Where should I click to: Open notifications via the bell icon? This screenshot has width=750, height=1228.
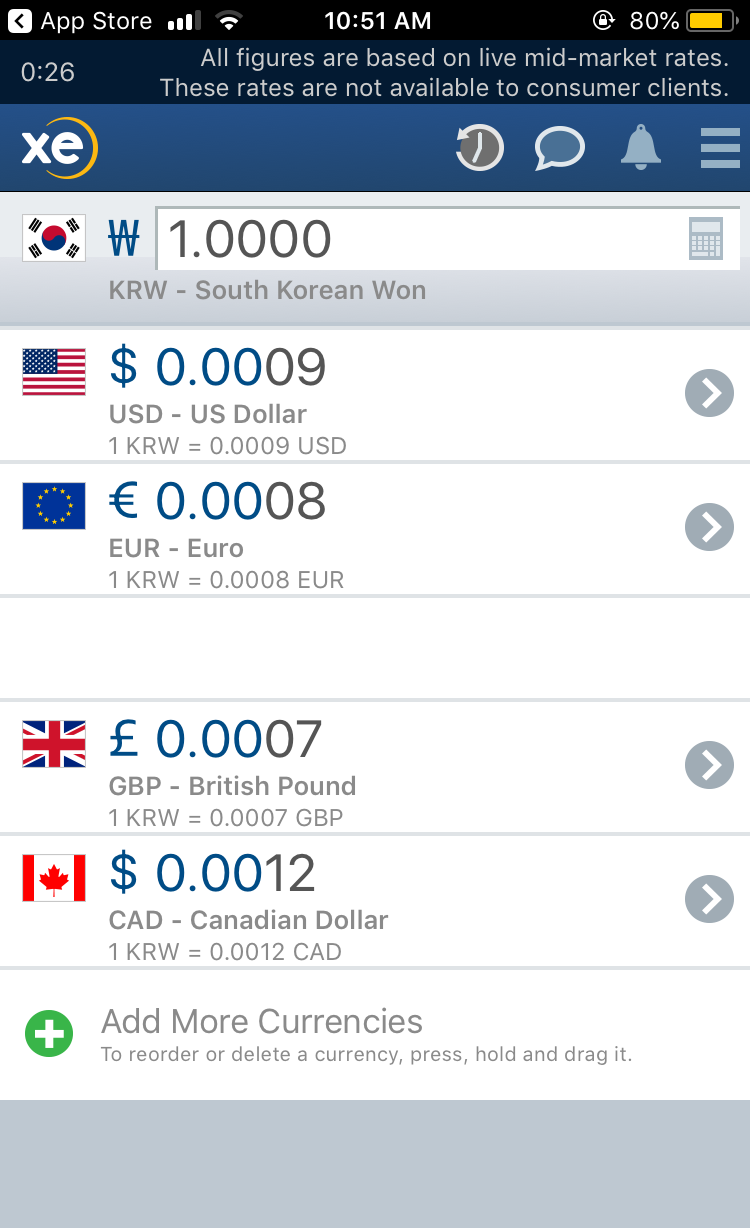(640, 147)
